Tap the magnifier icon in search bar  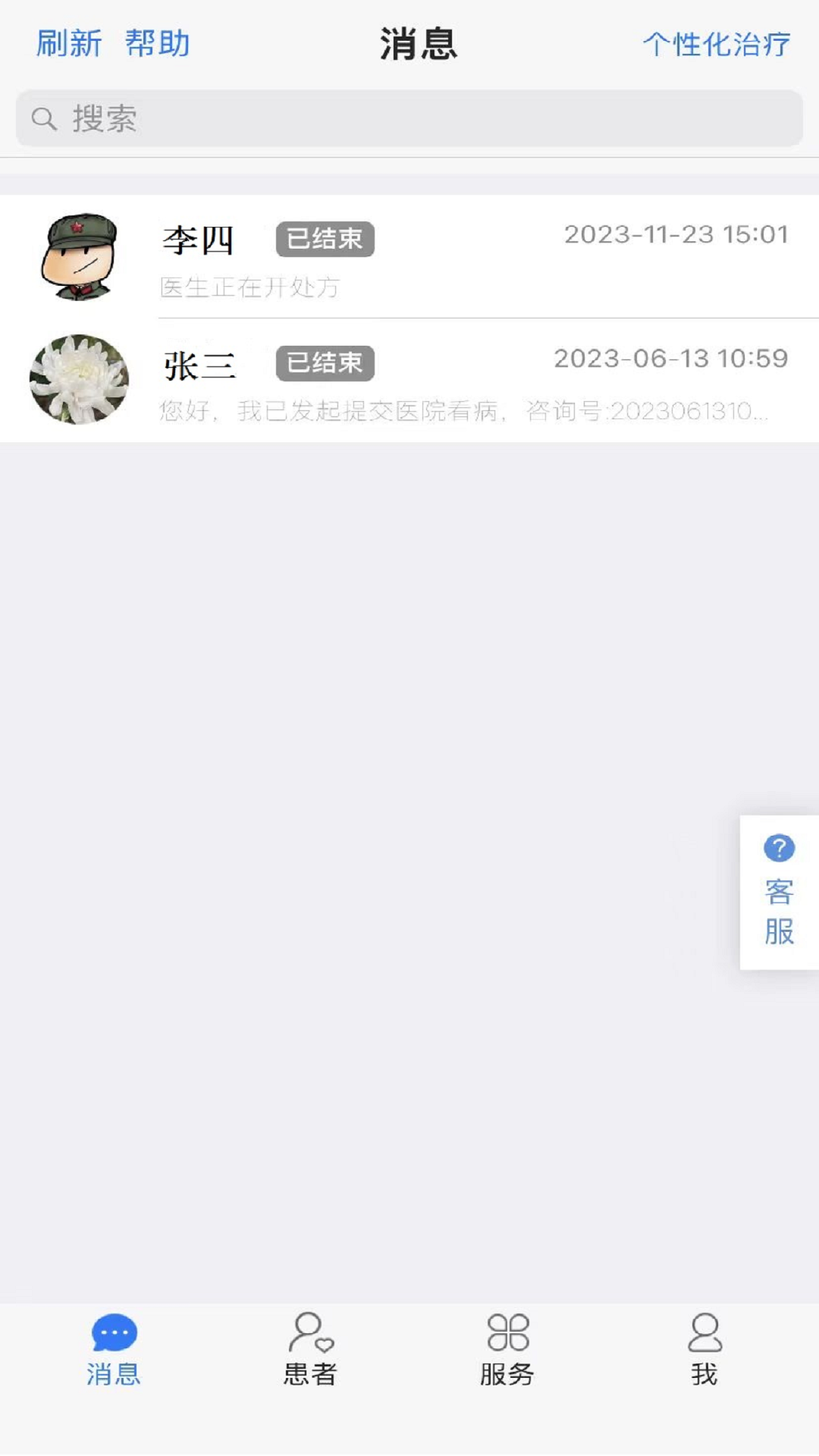pos(44,118)
